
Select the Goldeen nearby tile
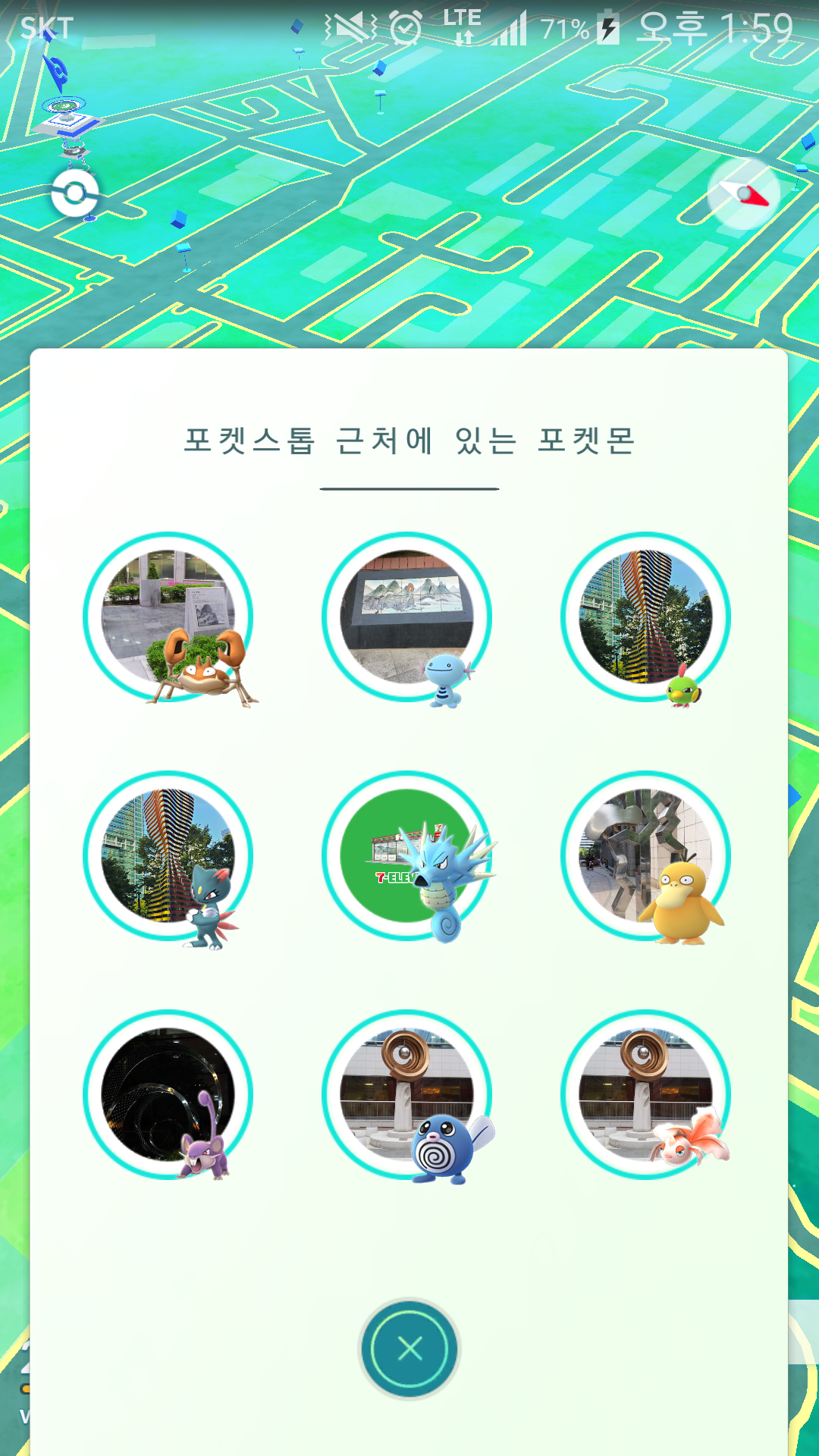[x=646, y=1095]
